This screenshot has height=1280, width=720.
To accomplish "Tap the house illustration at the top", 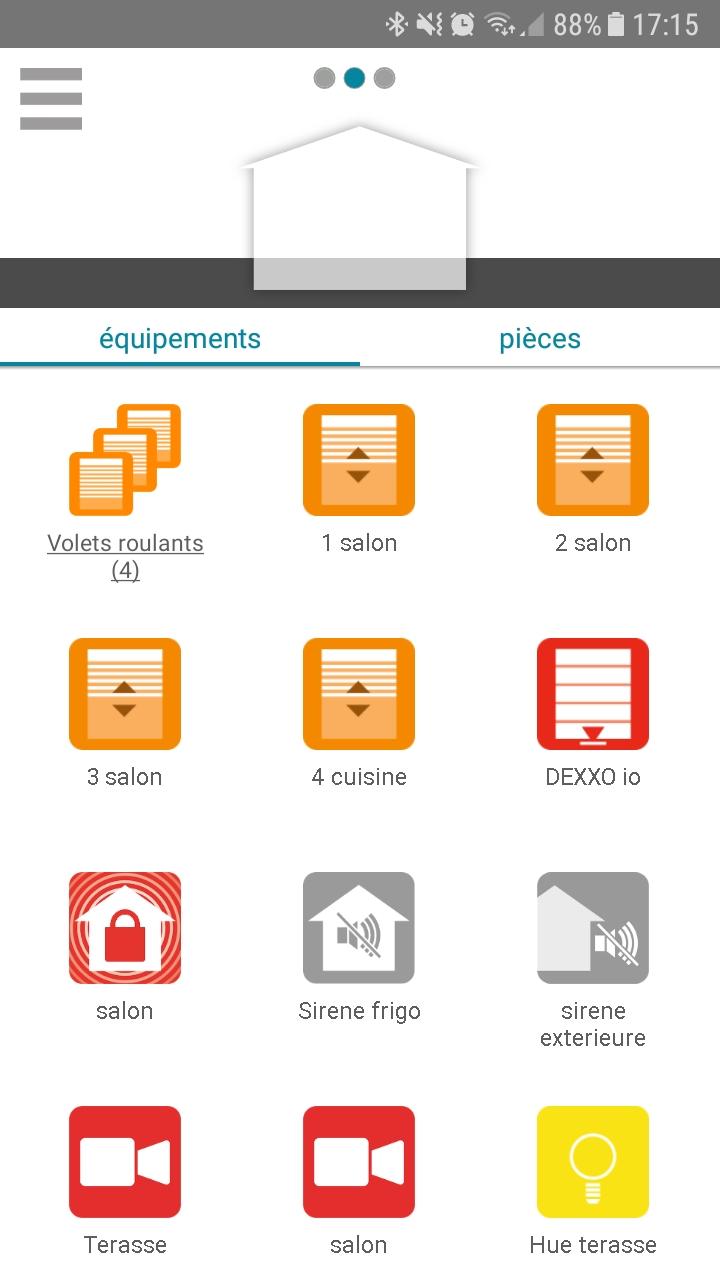I will click(x=359, y=210).
